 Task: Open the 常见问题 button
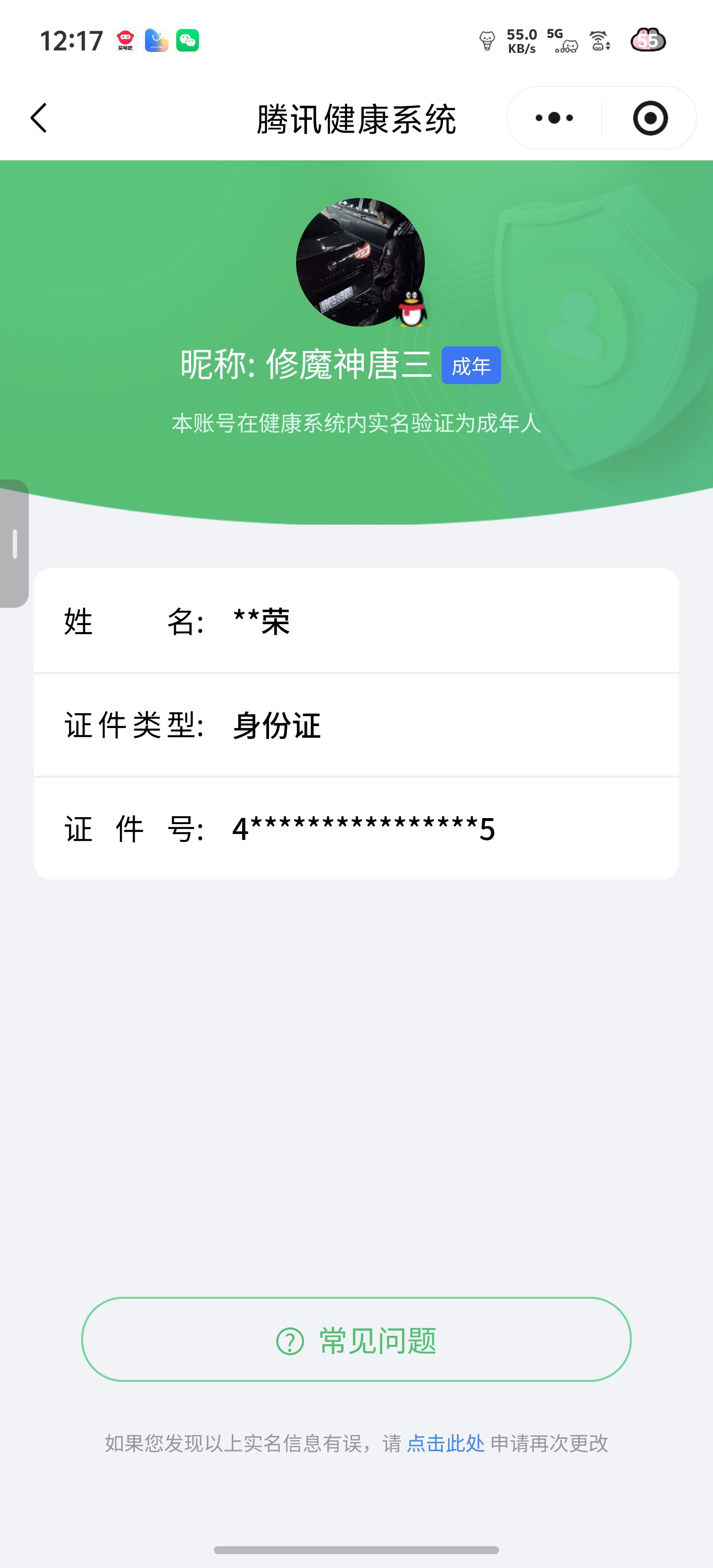(x=356, y=1342)
